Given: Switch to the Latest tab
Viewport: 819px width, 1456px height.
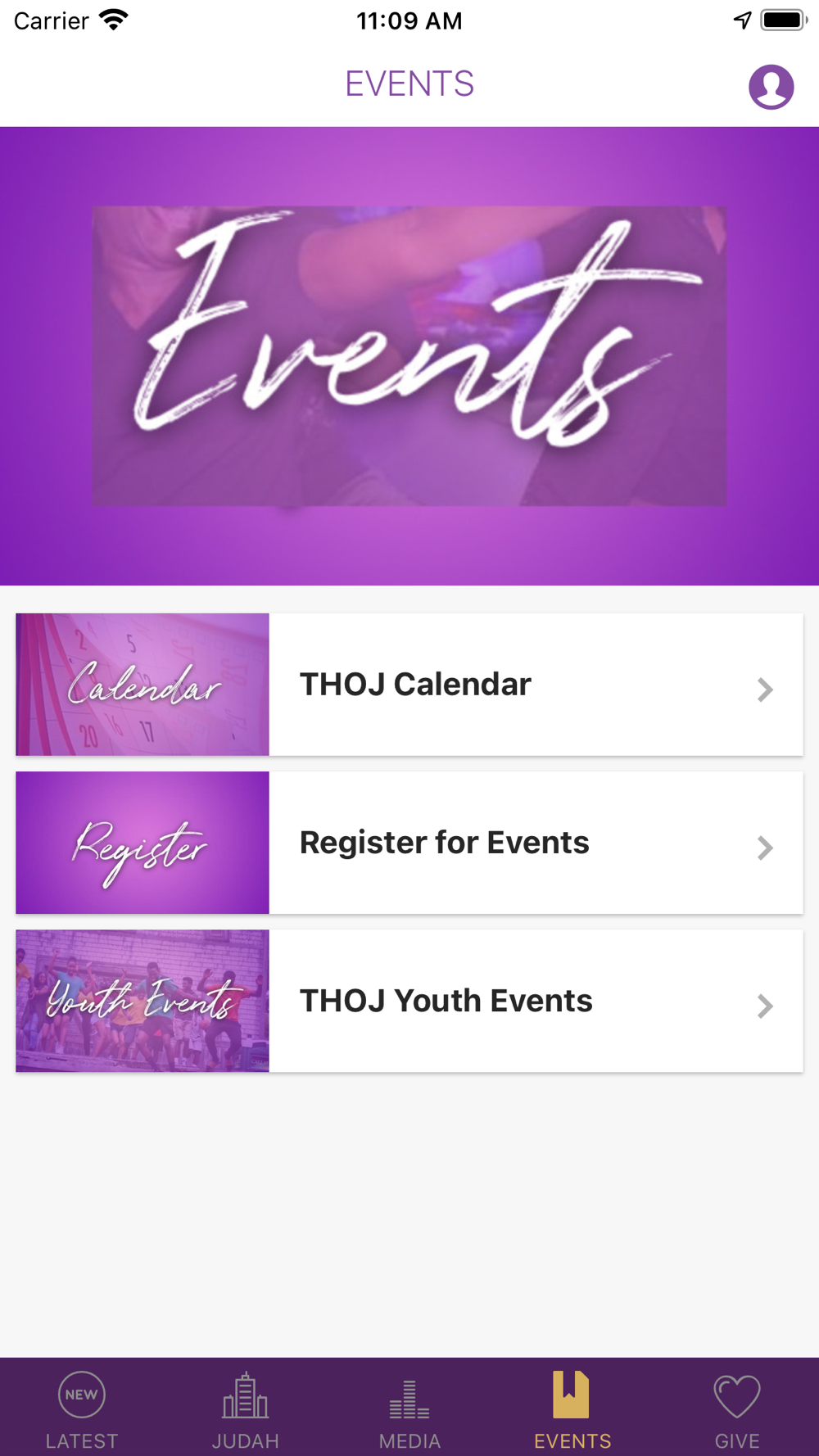Looking at the screenshot, I should point(82,1409).
